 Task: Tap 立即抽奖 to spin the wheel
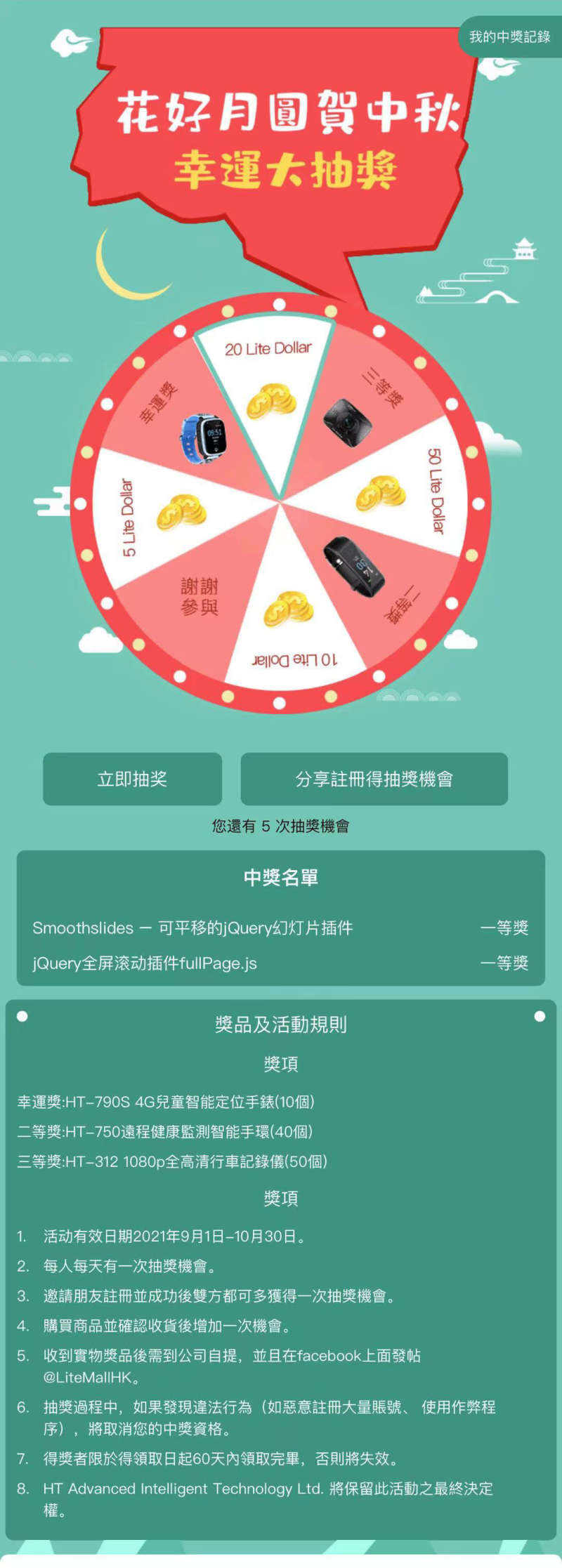(x=132, y=779)
